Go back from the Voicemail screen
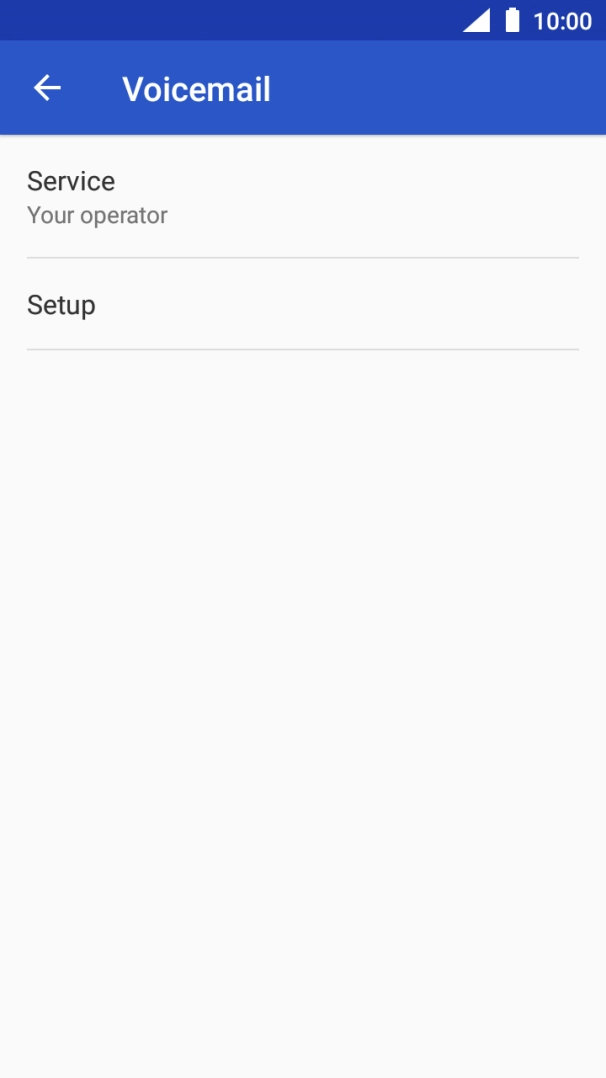 coord(47,88)
